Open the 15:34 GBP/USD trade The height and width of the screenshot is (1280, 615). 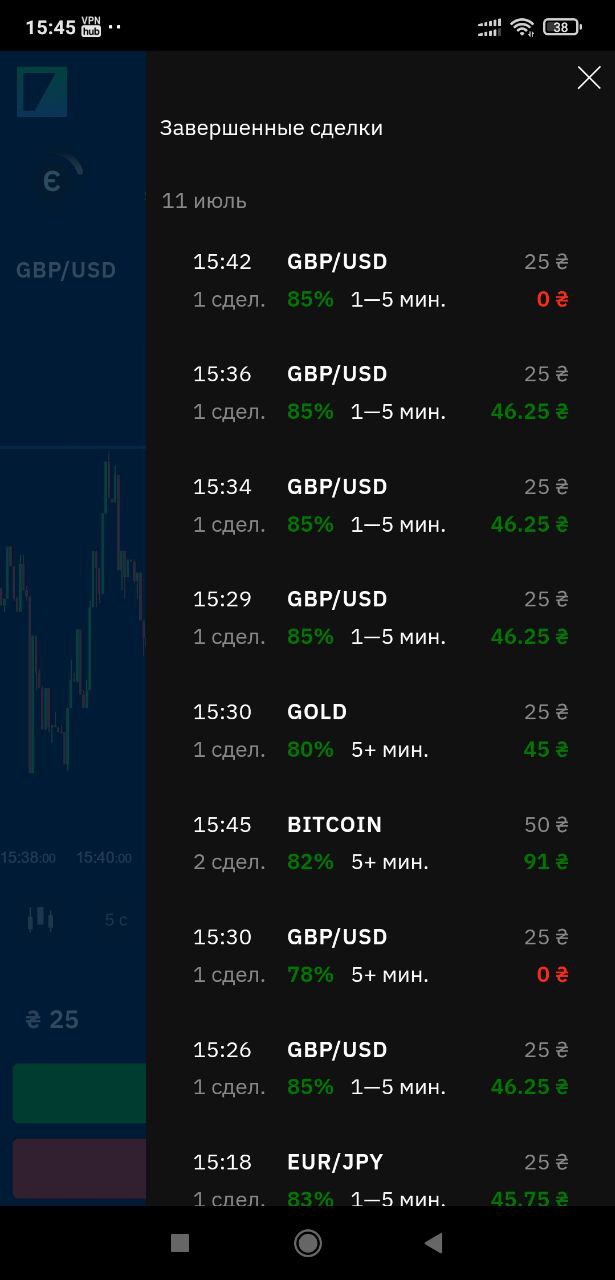point(380,506)
